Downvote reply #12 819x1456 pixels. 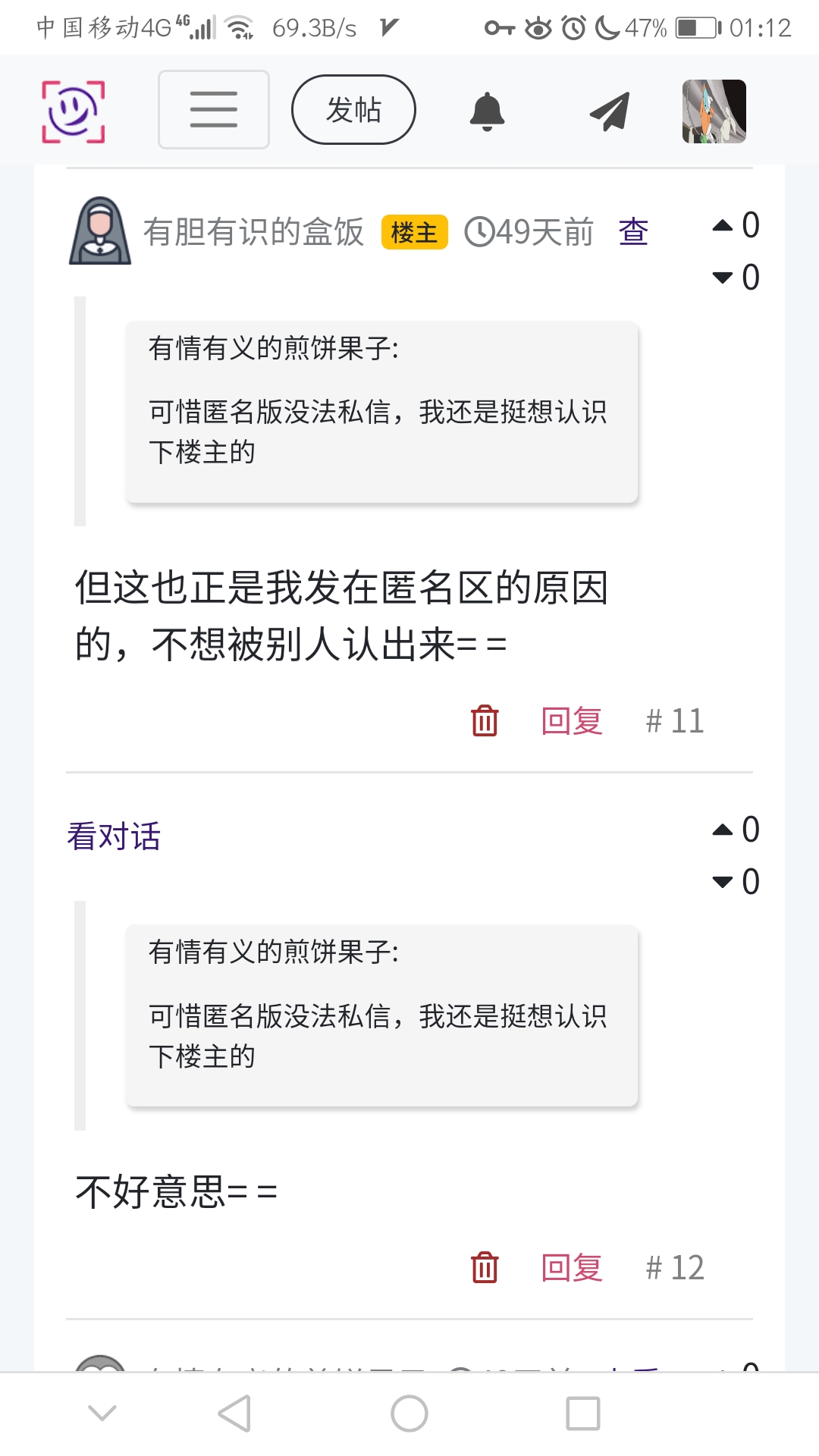pyautogui.click(x=723, y=882)
